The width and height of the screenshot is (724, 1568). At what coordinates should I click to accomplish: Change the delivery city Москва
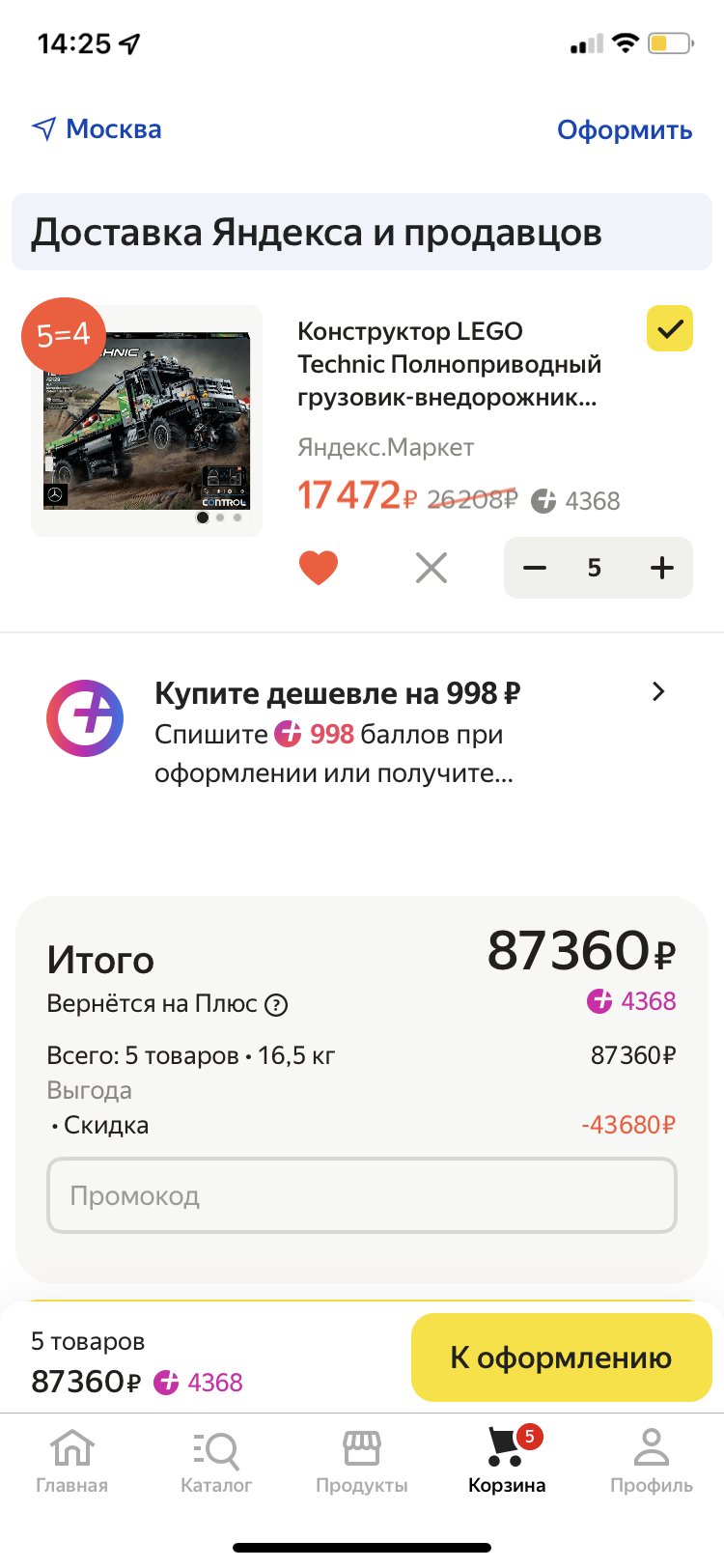[x=97, y=129]
